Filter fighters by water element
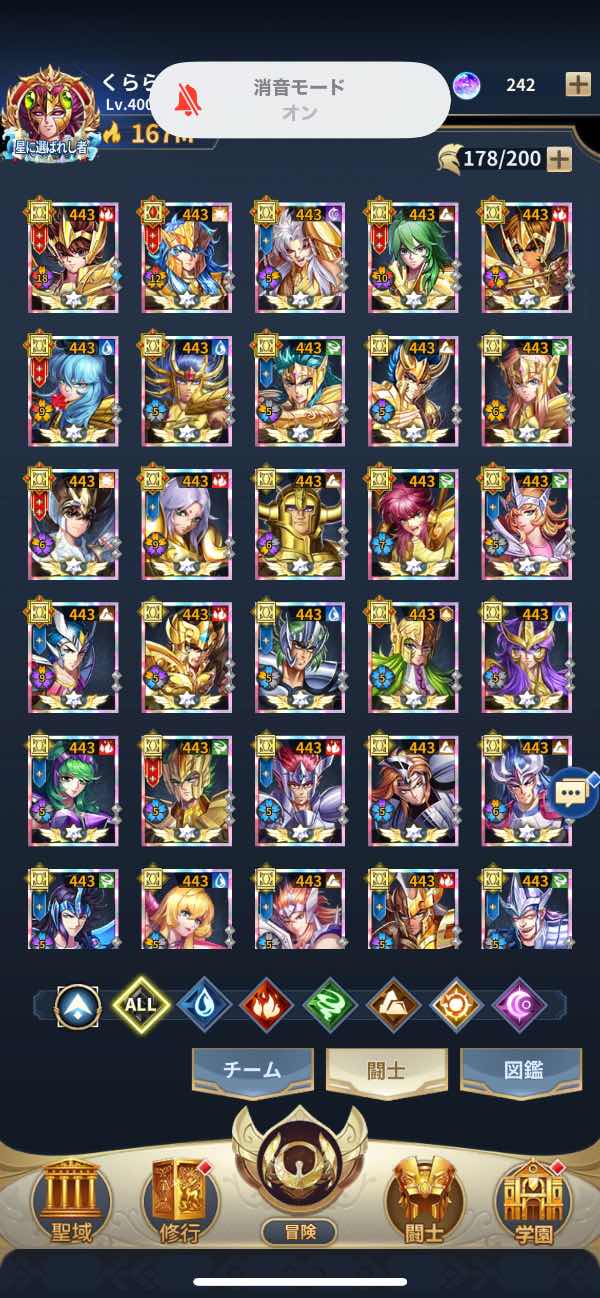The height and width of the screenshot is (1298, 600). point(204,1005)
